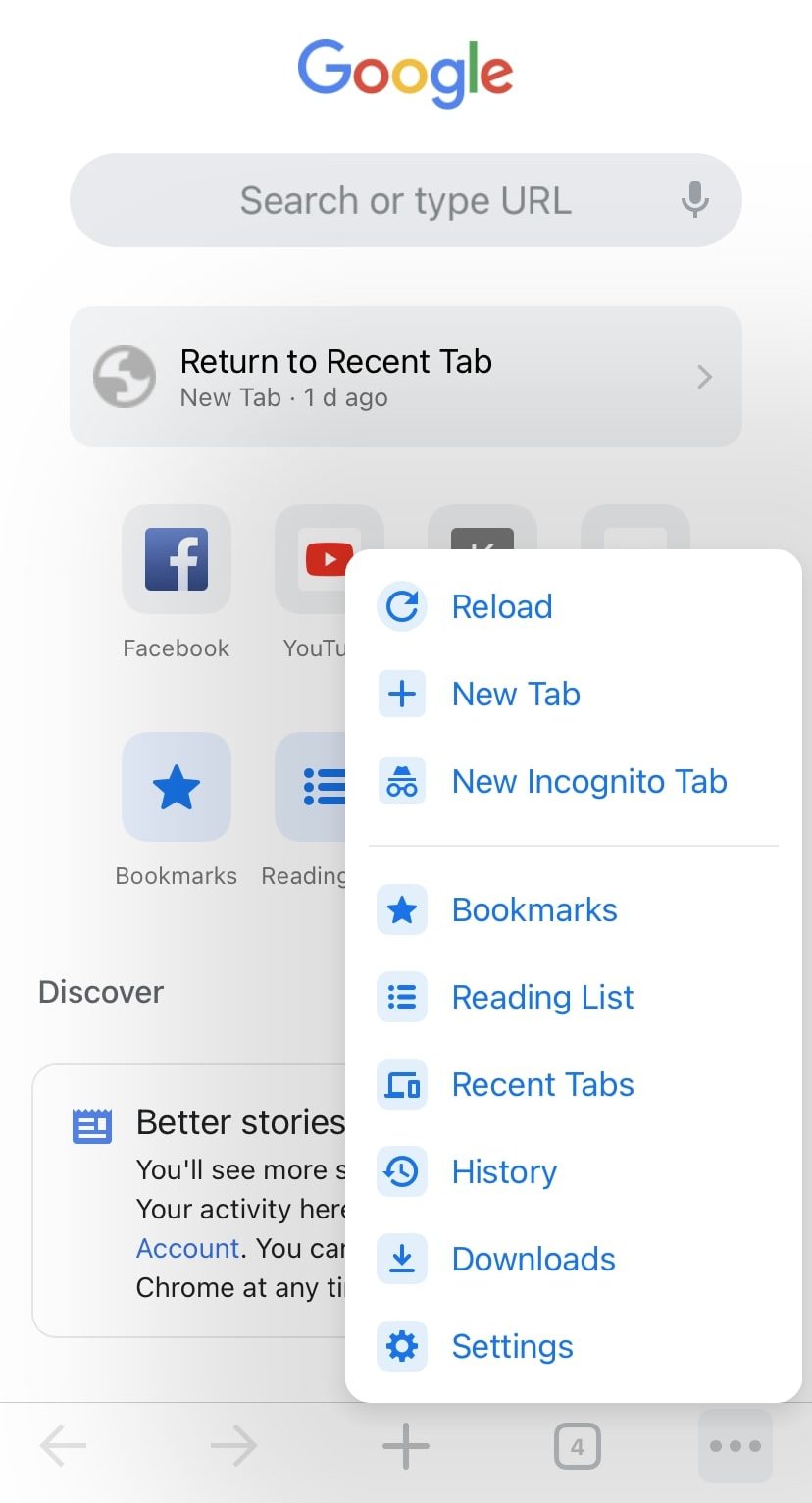Open a New Incognito Tab
The image size is (812, 1503).
coord(588,782)
